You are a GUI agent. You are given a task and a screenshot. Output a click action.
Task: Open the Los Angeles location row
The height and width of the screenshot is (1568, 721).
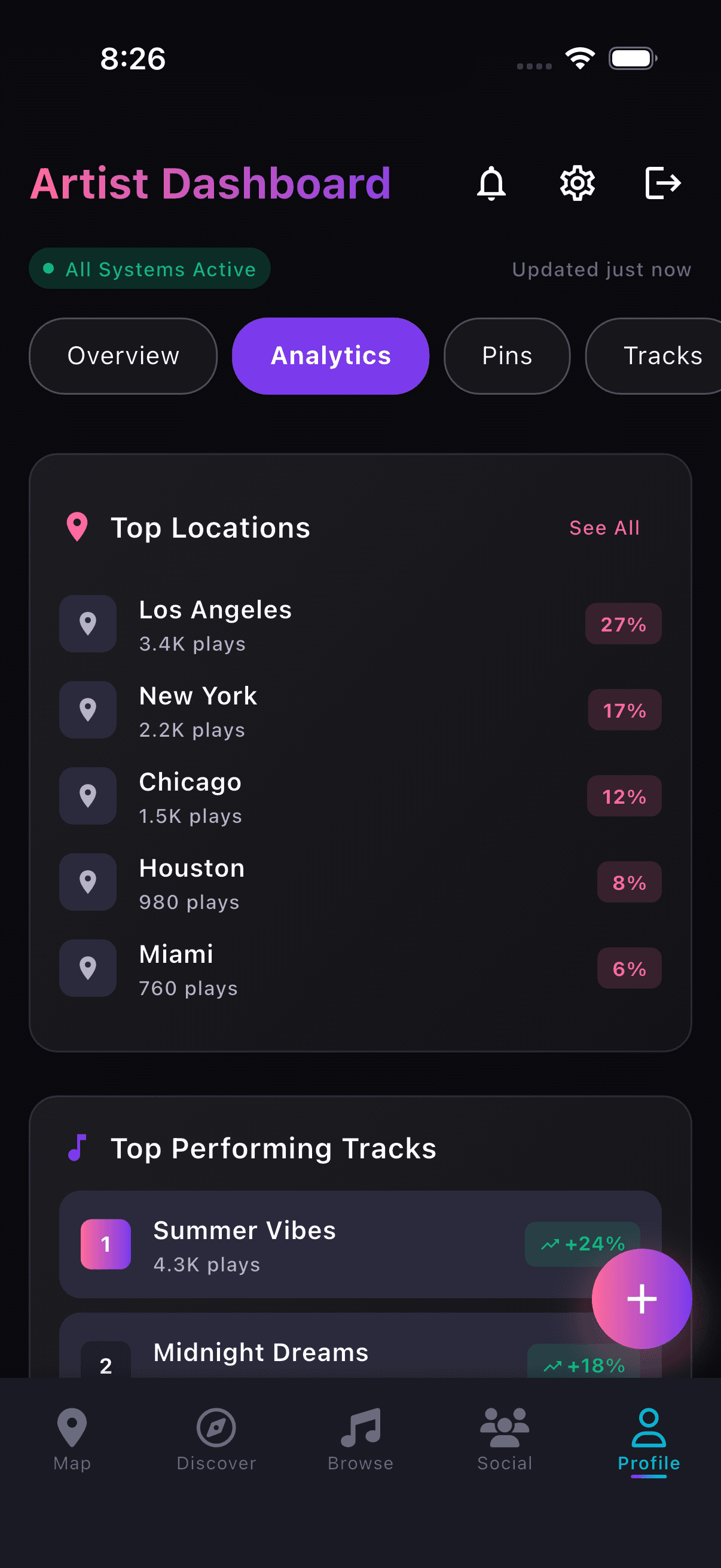359,624
